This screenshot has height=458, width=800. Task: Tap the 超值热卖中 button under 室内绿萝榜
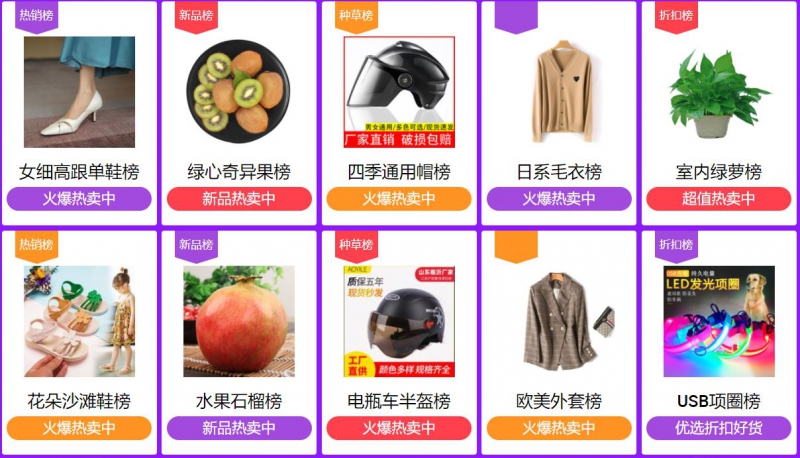(x=719, y=199)
